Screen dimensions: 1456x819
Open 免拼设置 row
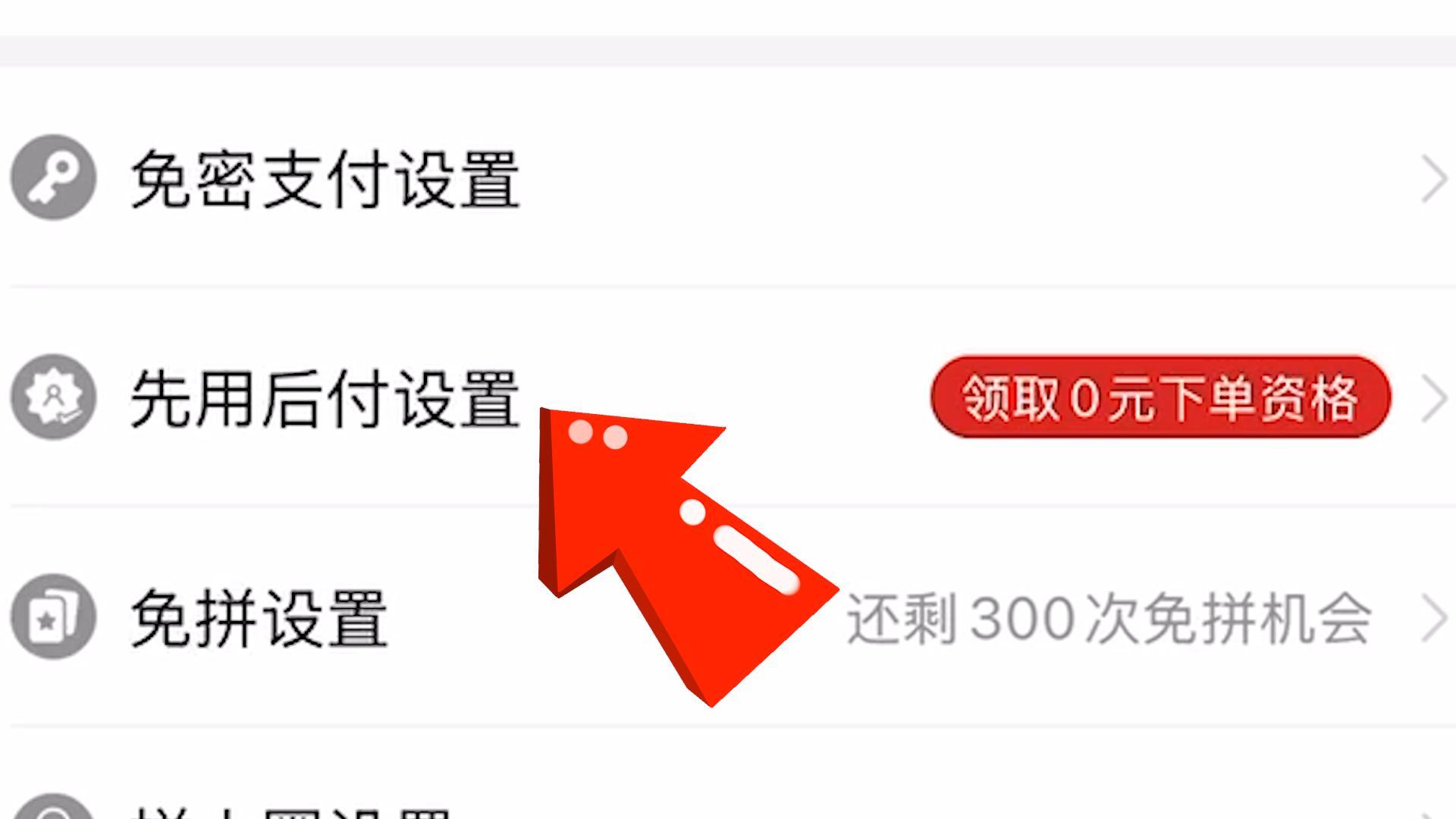pyautogui.click(x=259, y=619)
